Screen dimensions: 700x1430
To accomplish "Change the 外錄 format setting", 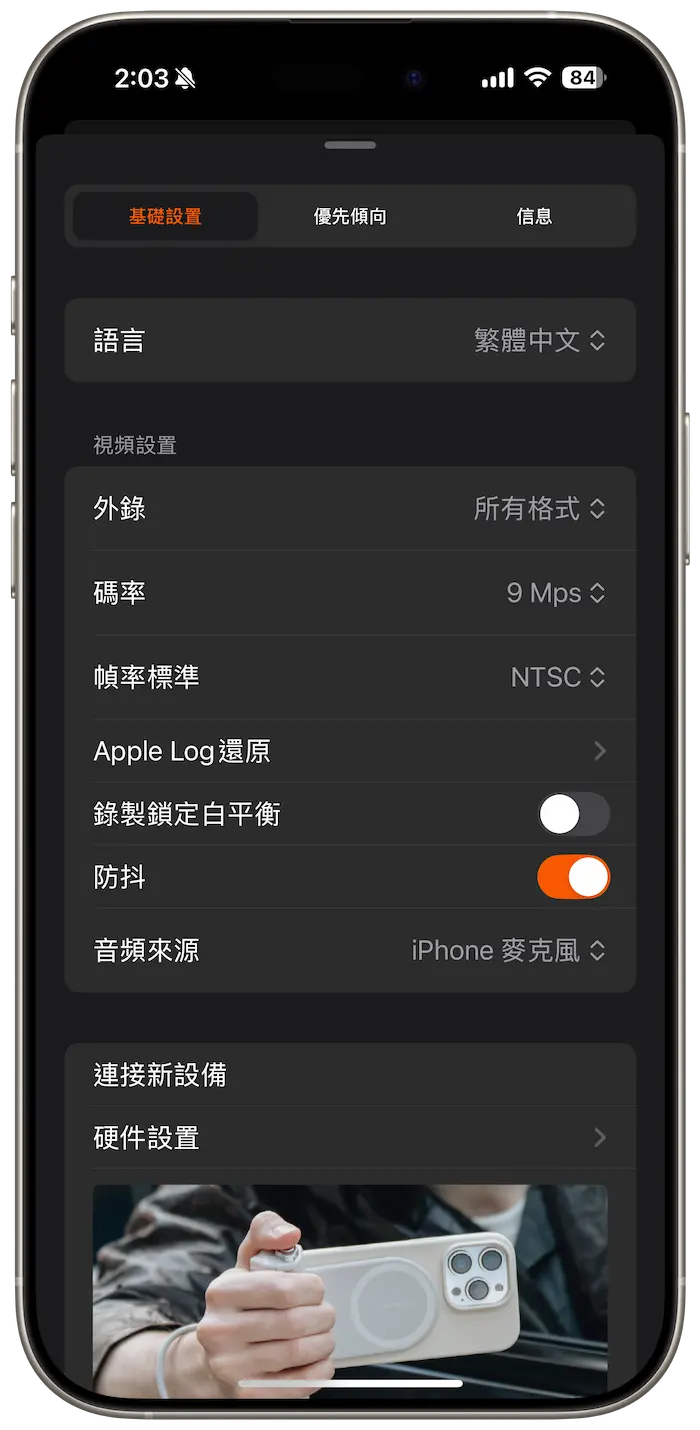I will pos(539,509).
